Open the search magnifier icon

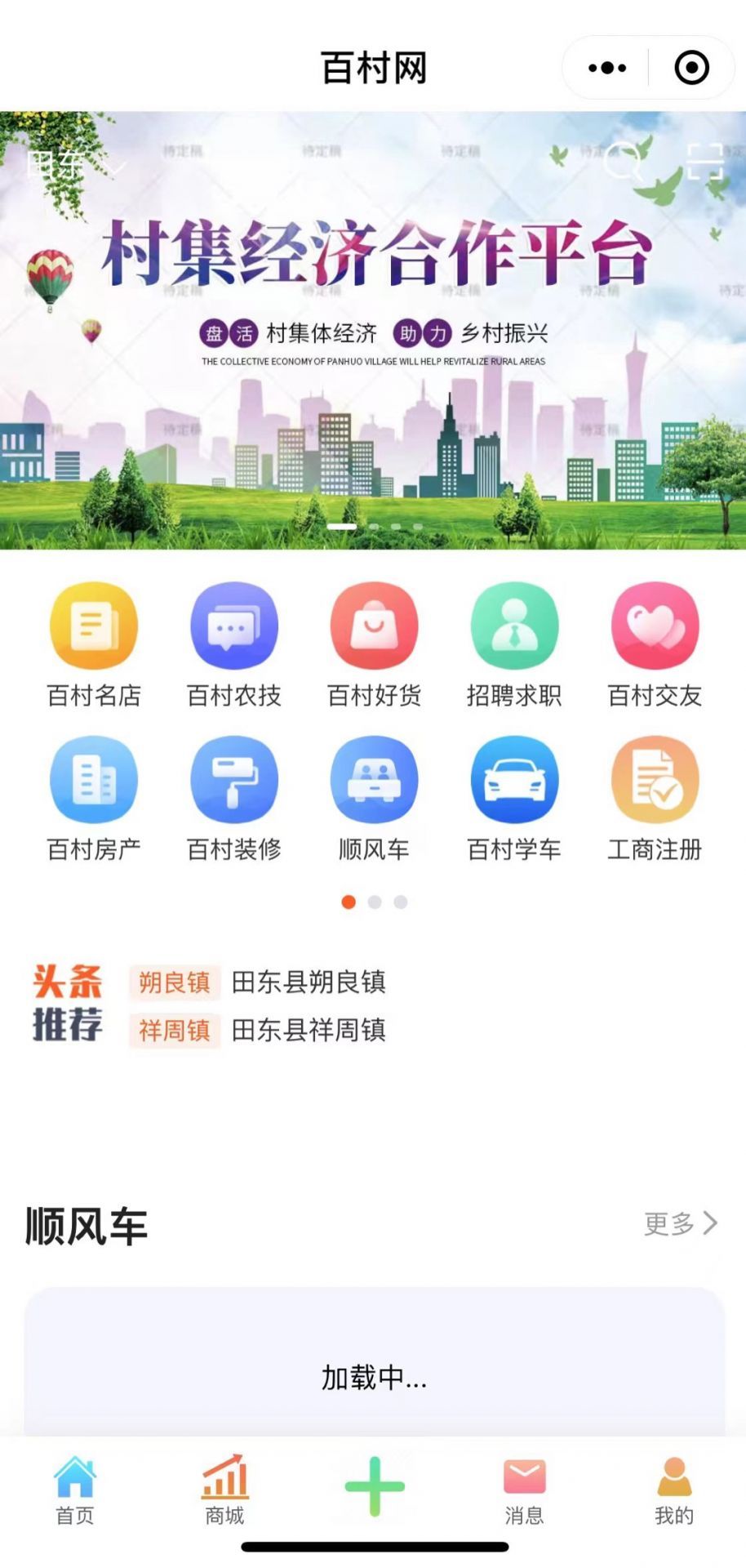pyautogui.click(x=624, y=161)
